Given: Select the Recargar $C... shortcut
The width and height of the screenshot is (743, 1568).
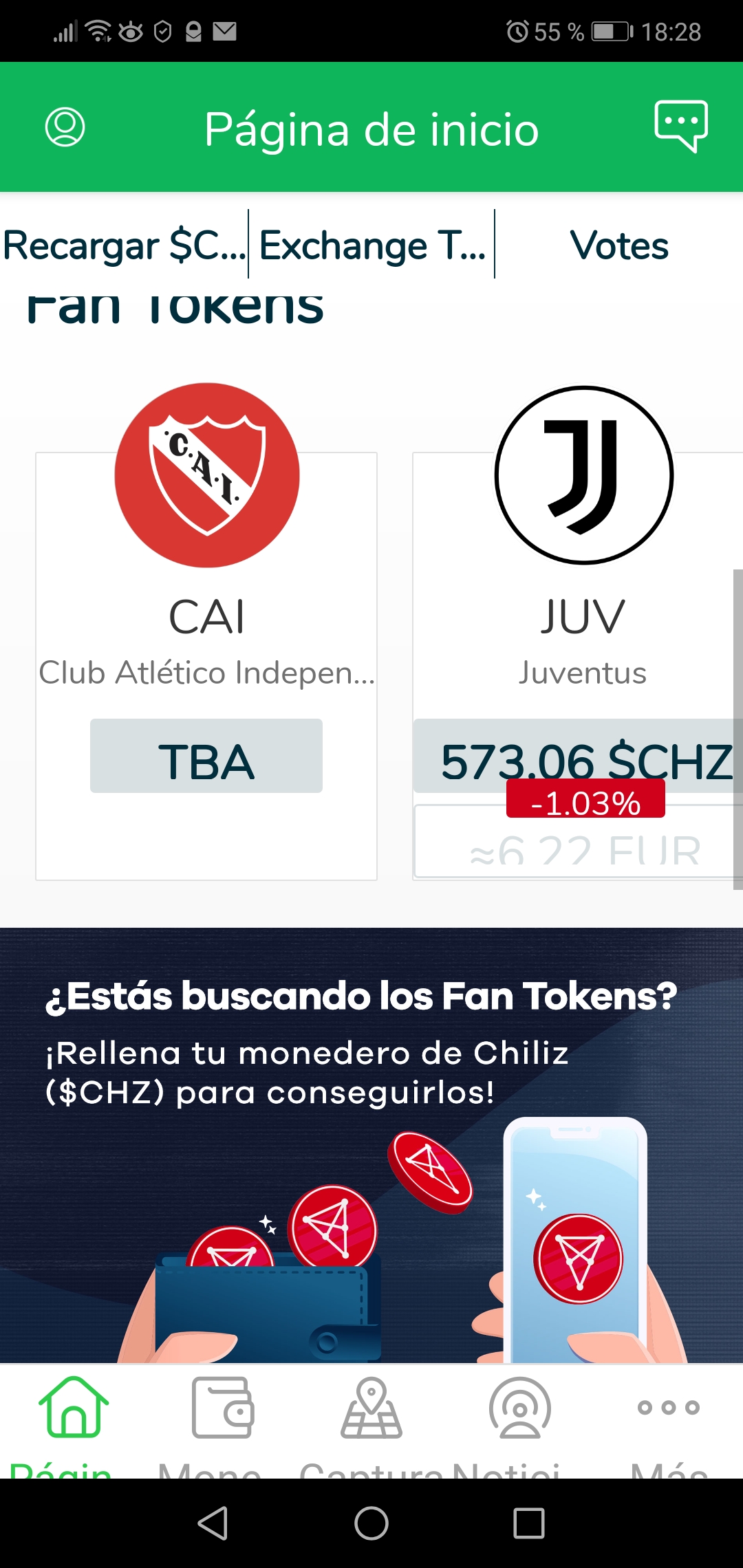Looking at the screenshot, I should click(x=124, y=245).
